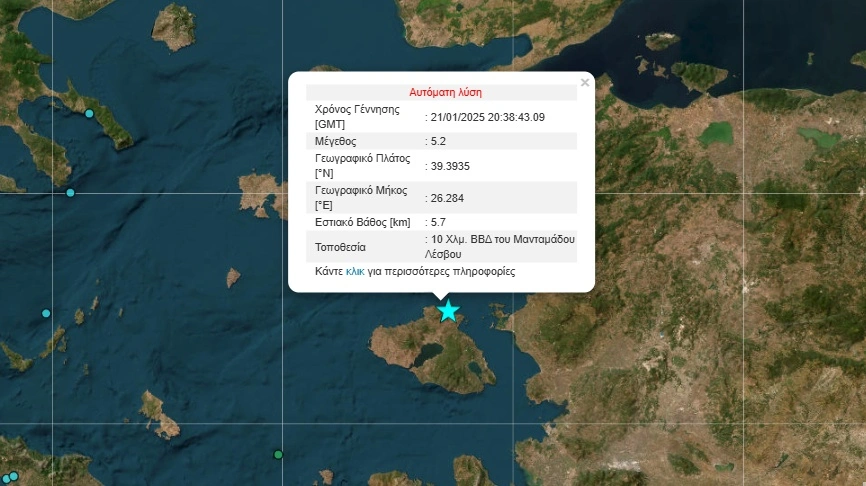Select the cyan star earthquake marker
This screenshot has width=866, height=486.
(x=448, y=311)
